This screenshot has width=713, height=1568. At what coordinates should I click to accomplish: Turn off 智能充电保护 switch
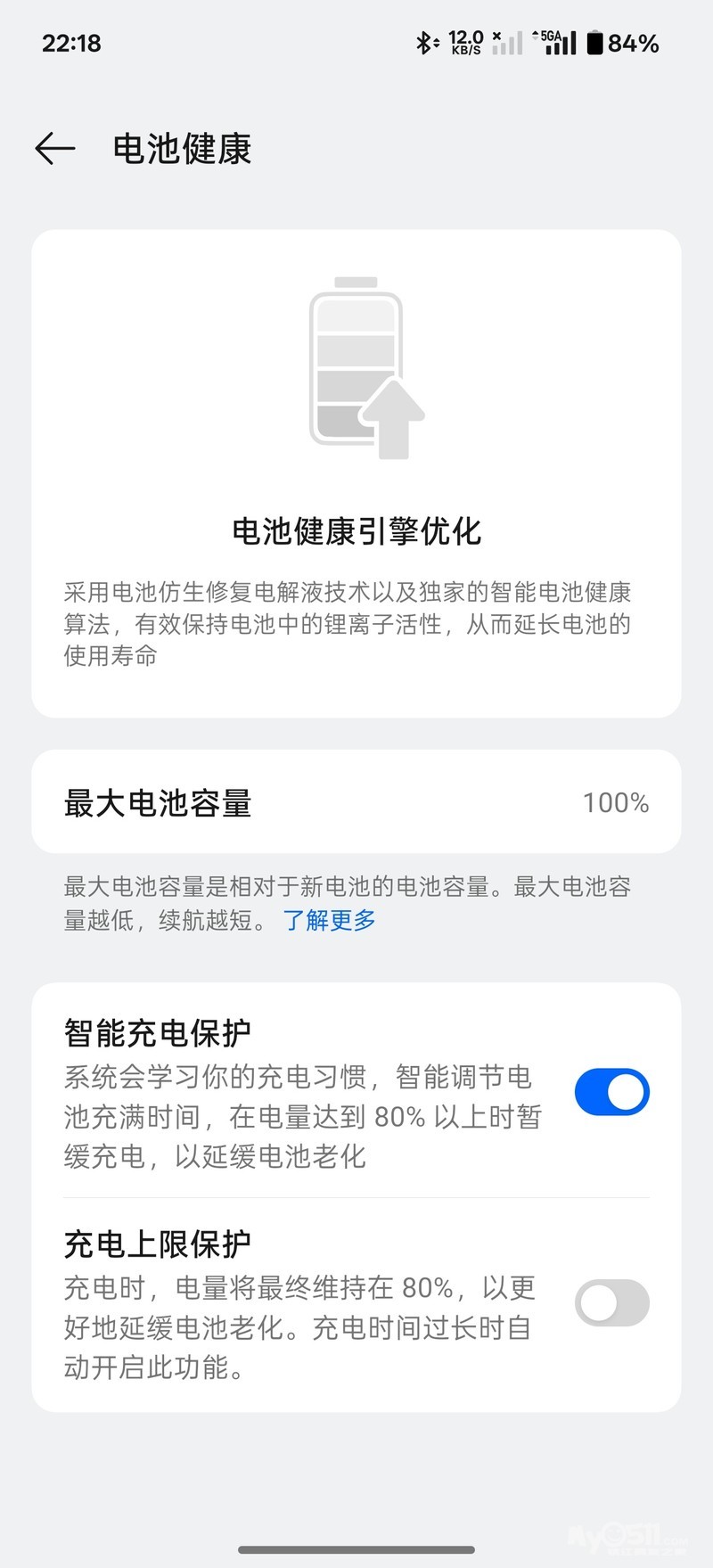point(611,1092)
